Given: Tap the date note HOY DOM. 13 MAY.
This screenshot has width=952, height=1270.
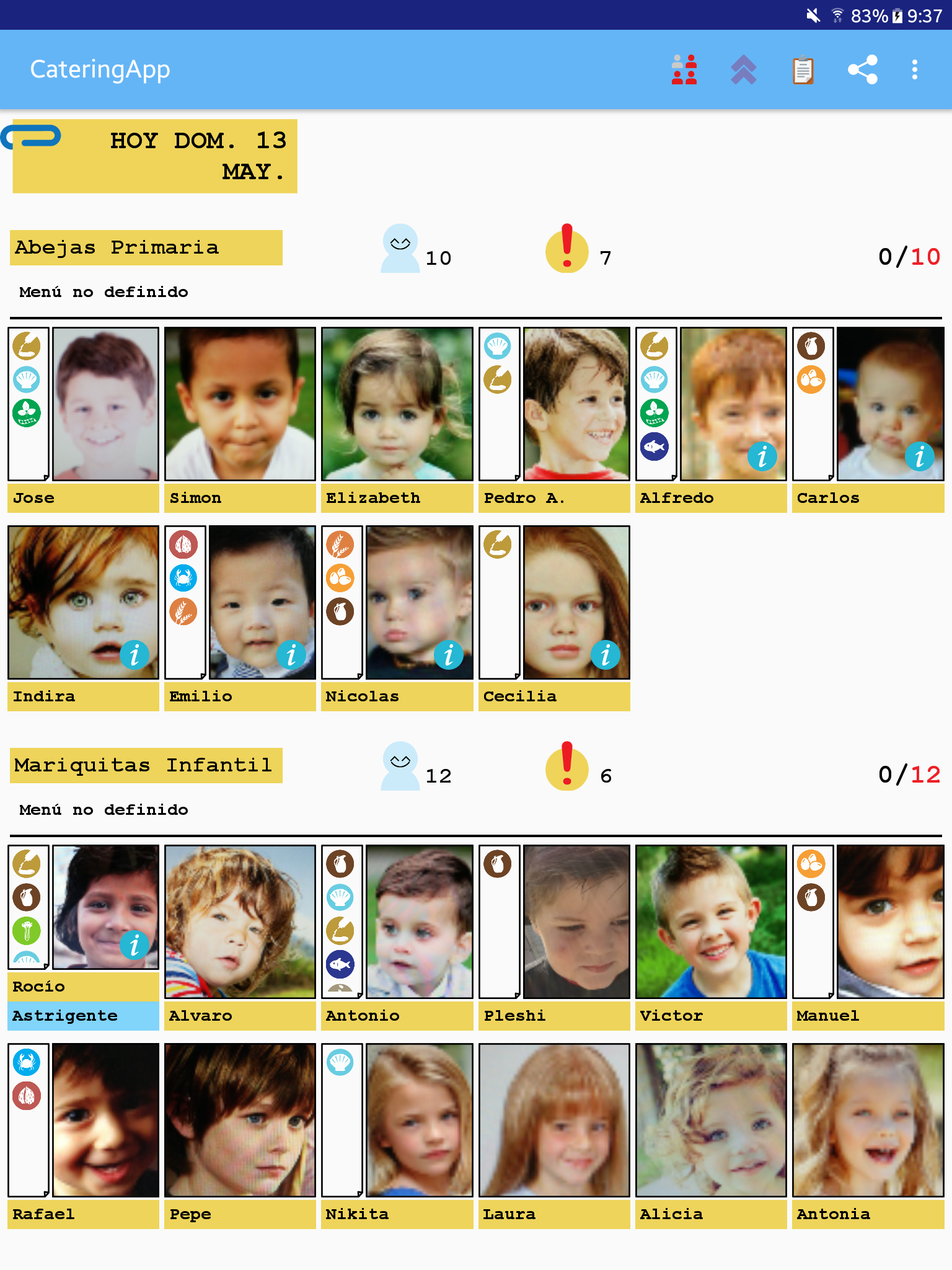Looking at the screenshot, I should click(155, 156).
